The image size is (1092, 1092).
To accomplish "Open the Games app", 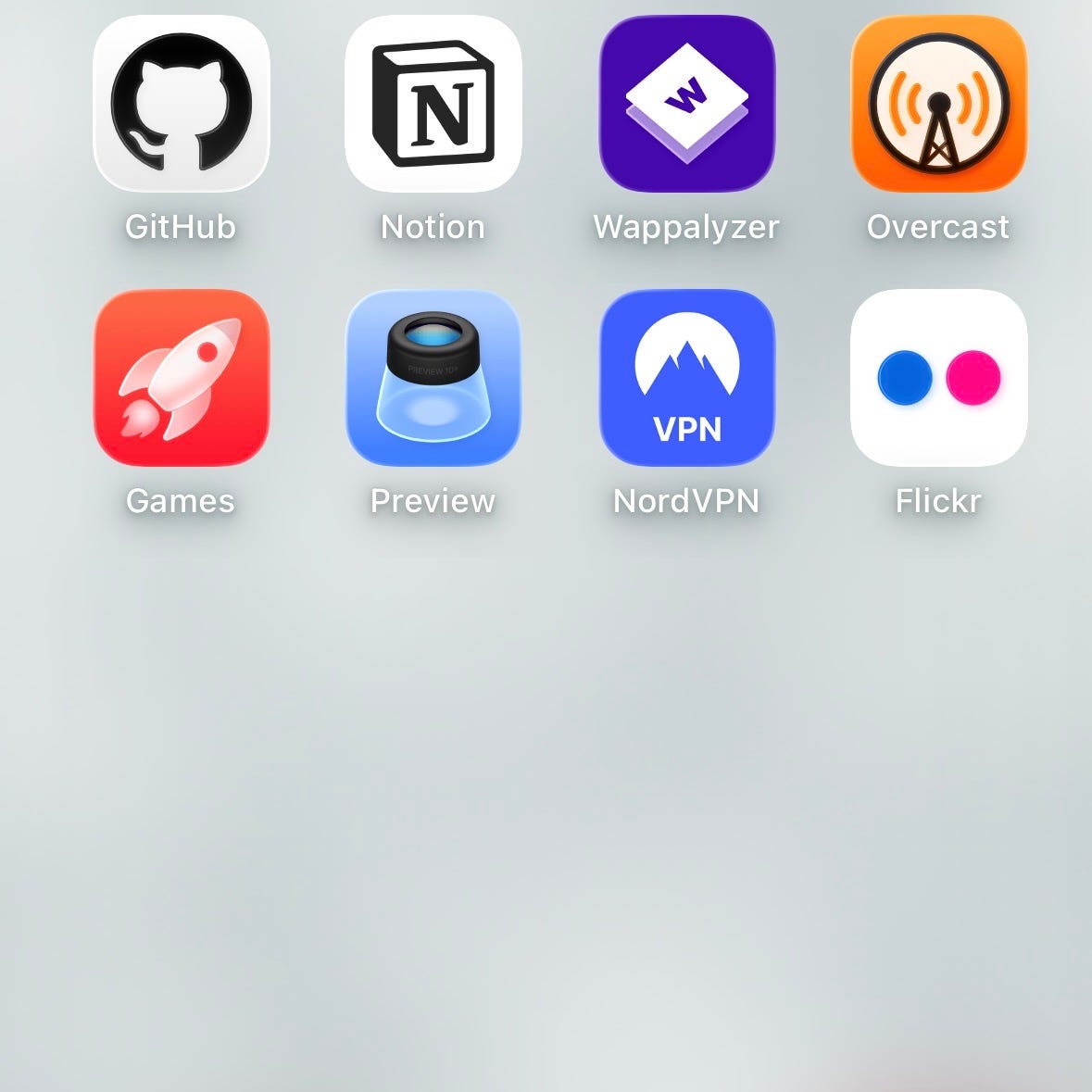I will pos(181,378).
